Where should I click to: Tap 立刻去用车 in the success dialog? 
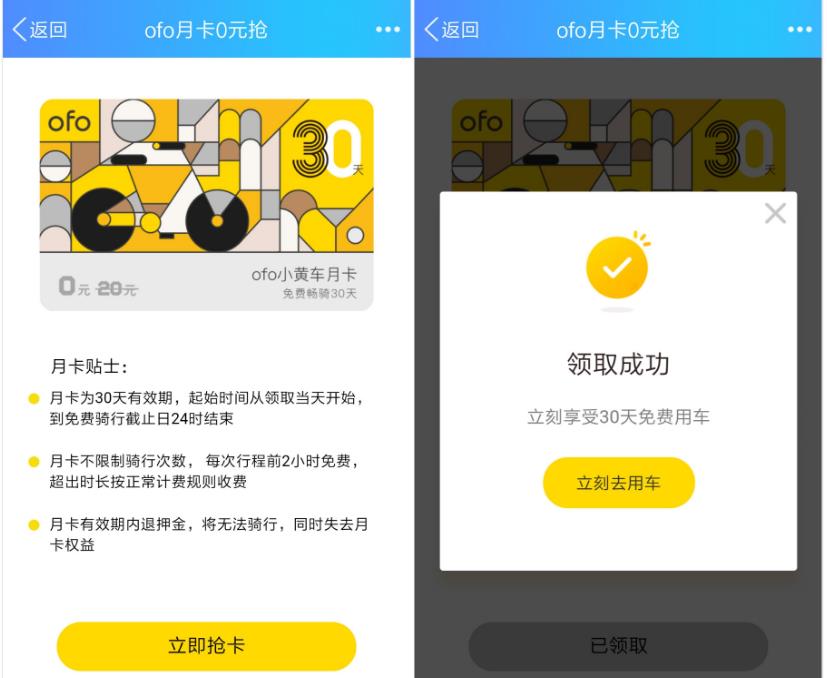point(618,483)
